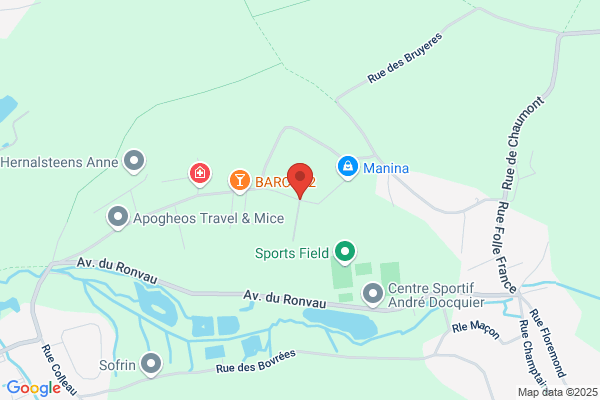Select the red dropped location pin
The width and height of the screenshot is (600, 400).
click(300, 180)
